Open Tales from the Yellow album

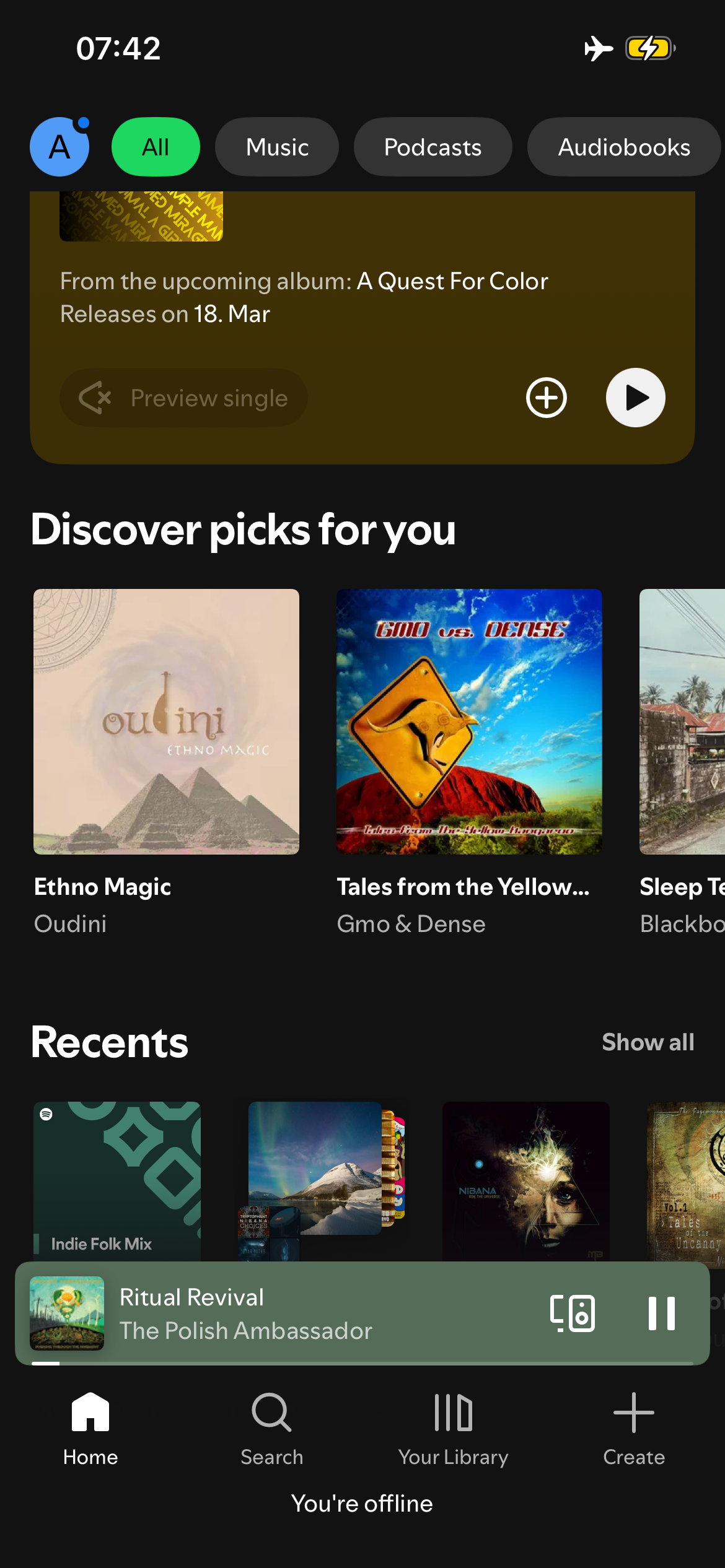pyautogui.click(x=469, y=721)
